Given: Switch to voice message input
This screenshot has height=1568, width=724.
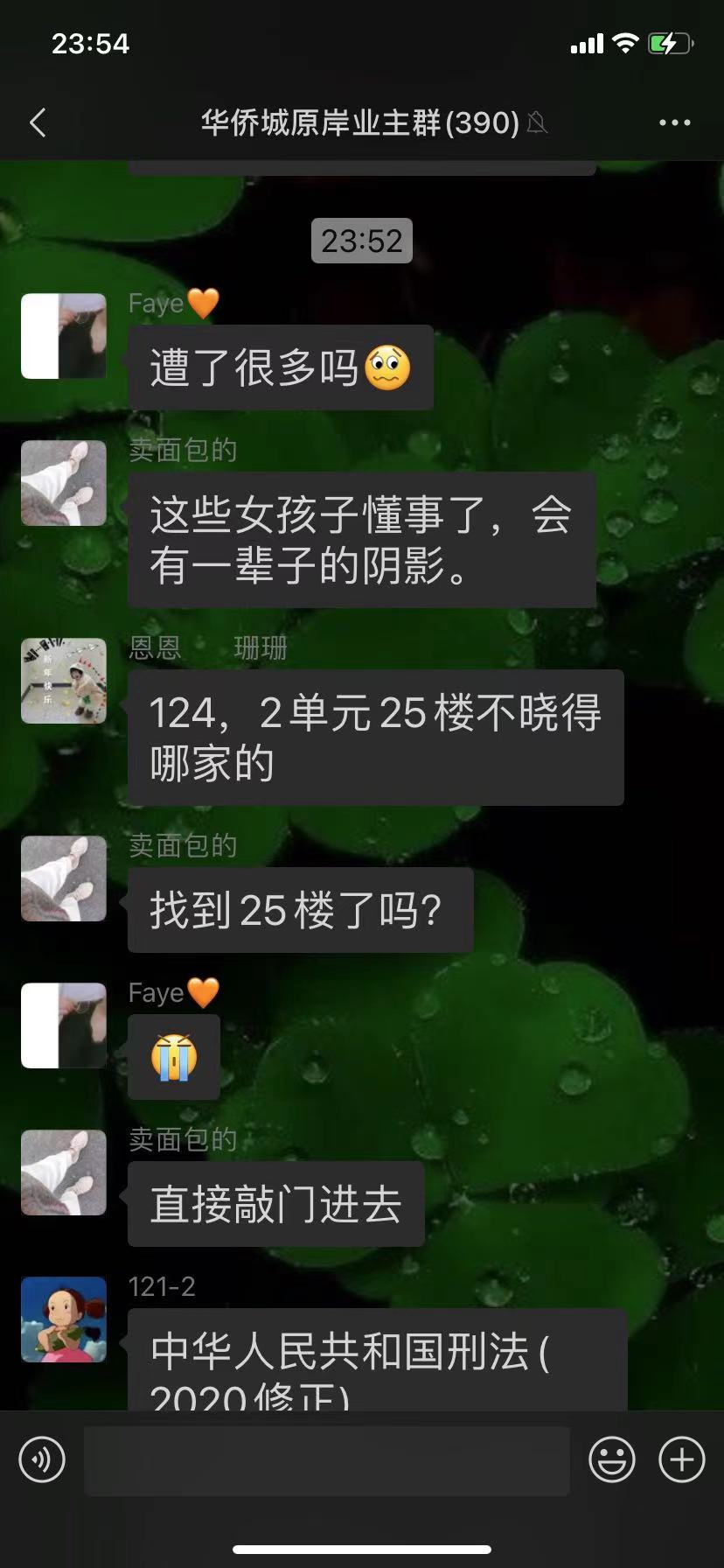Looking at the screenshot, I should click(x=42, y=1459).
